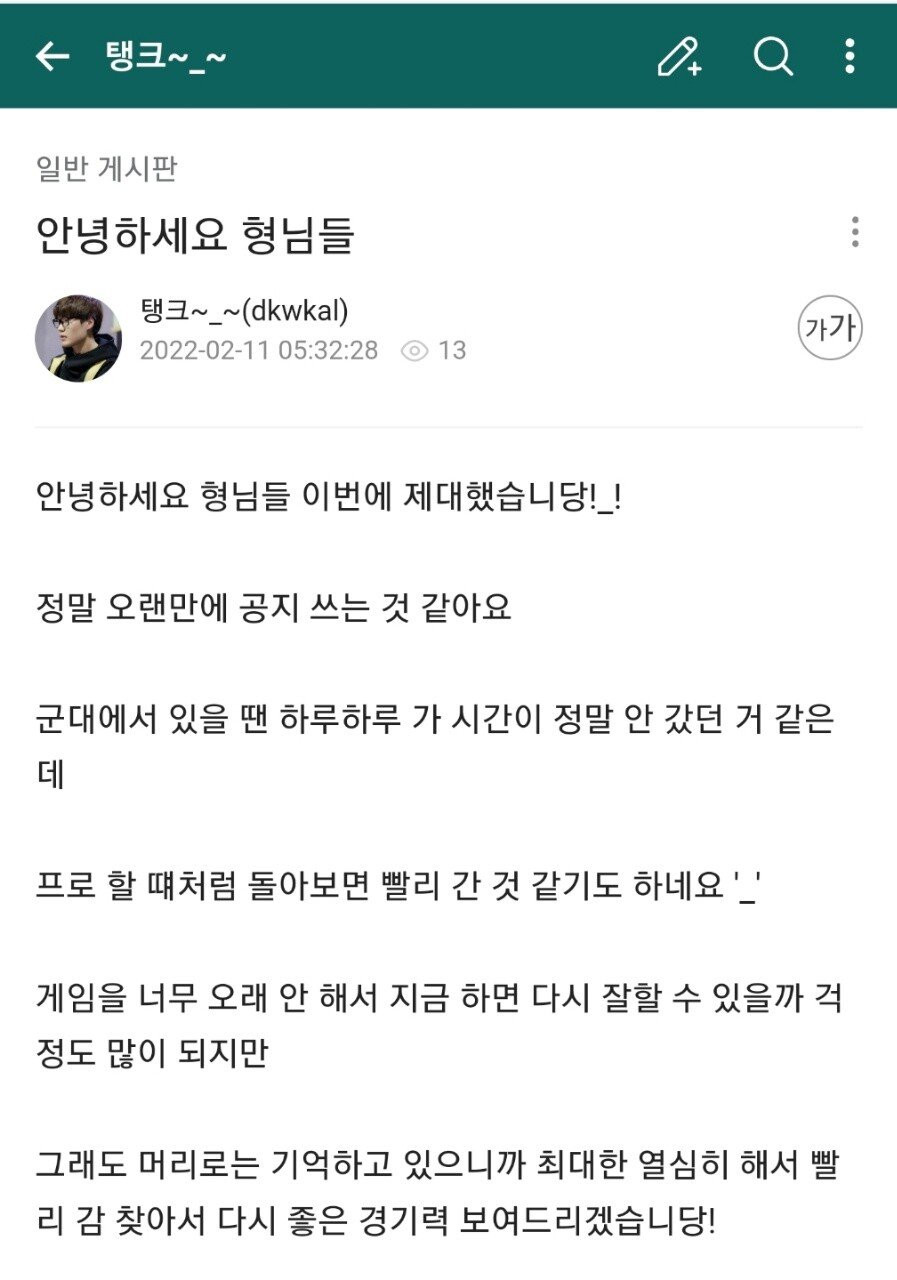Open author 탱크~_~ profile picture

pos(78,338)
